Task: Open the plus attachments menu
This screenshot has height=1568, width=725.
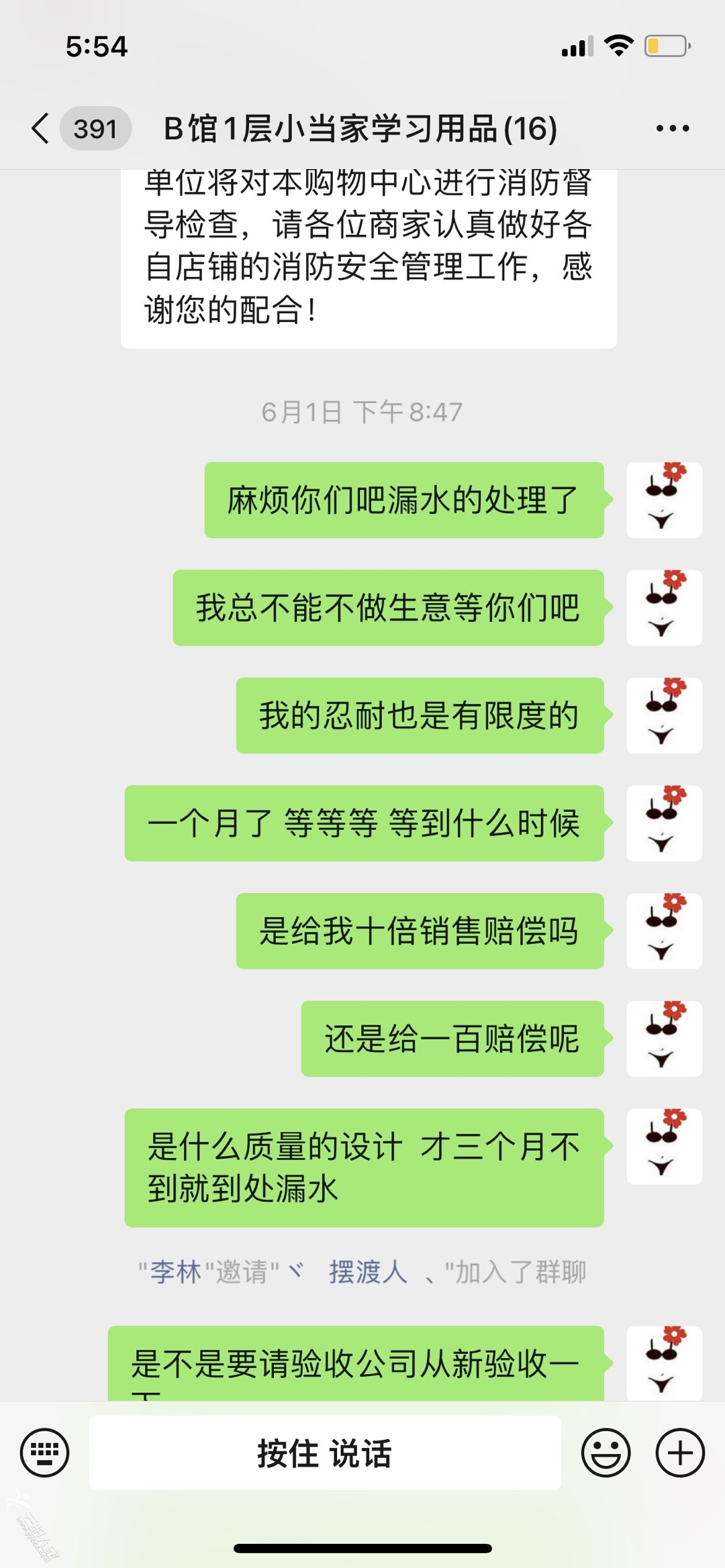Action: coord(679,1453)
